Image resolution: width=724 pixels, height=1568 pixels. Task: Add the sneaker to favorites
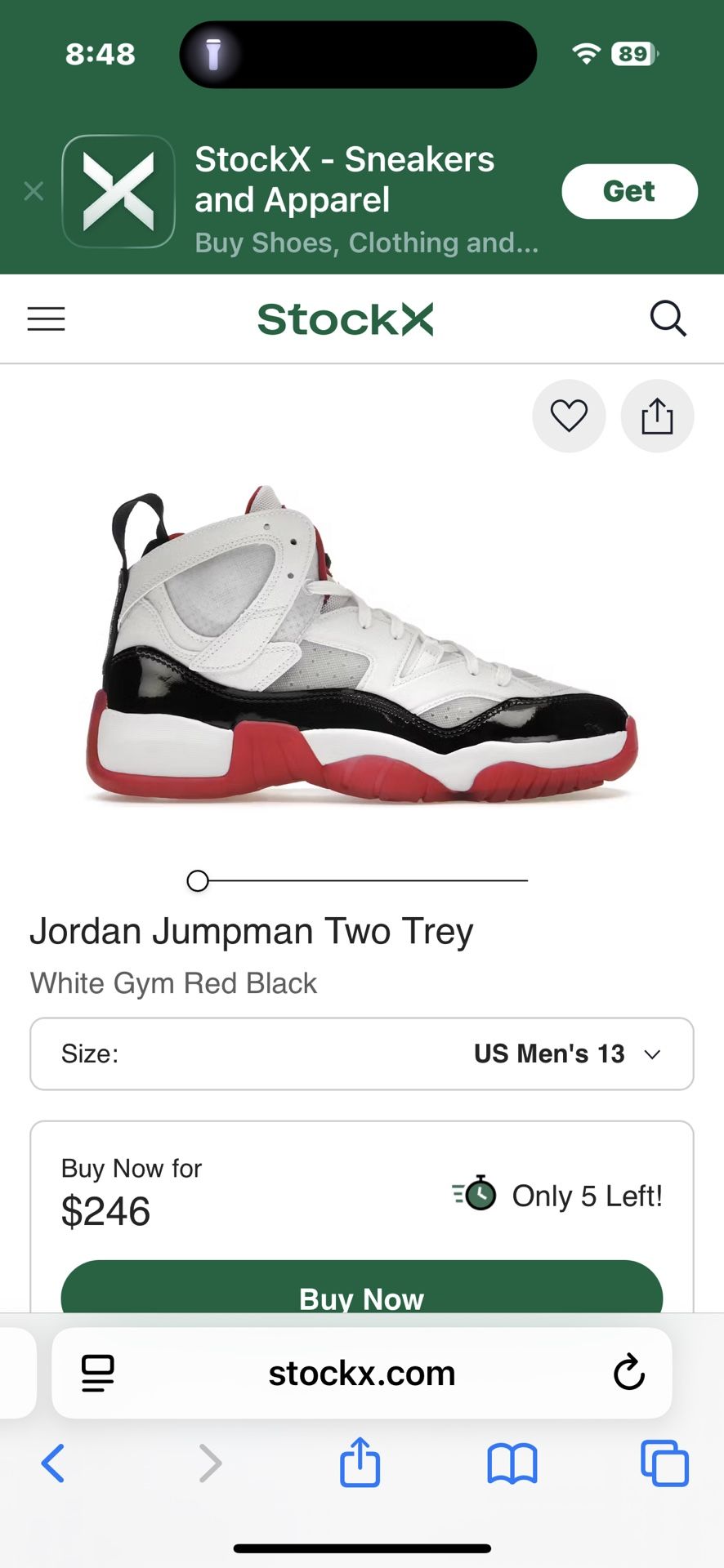(569, 416)
